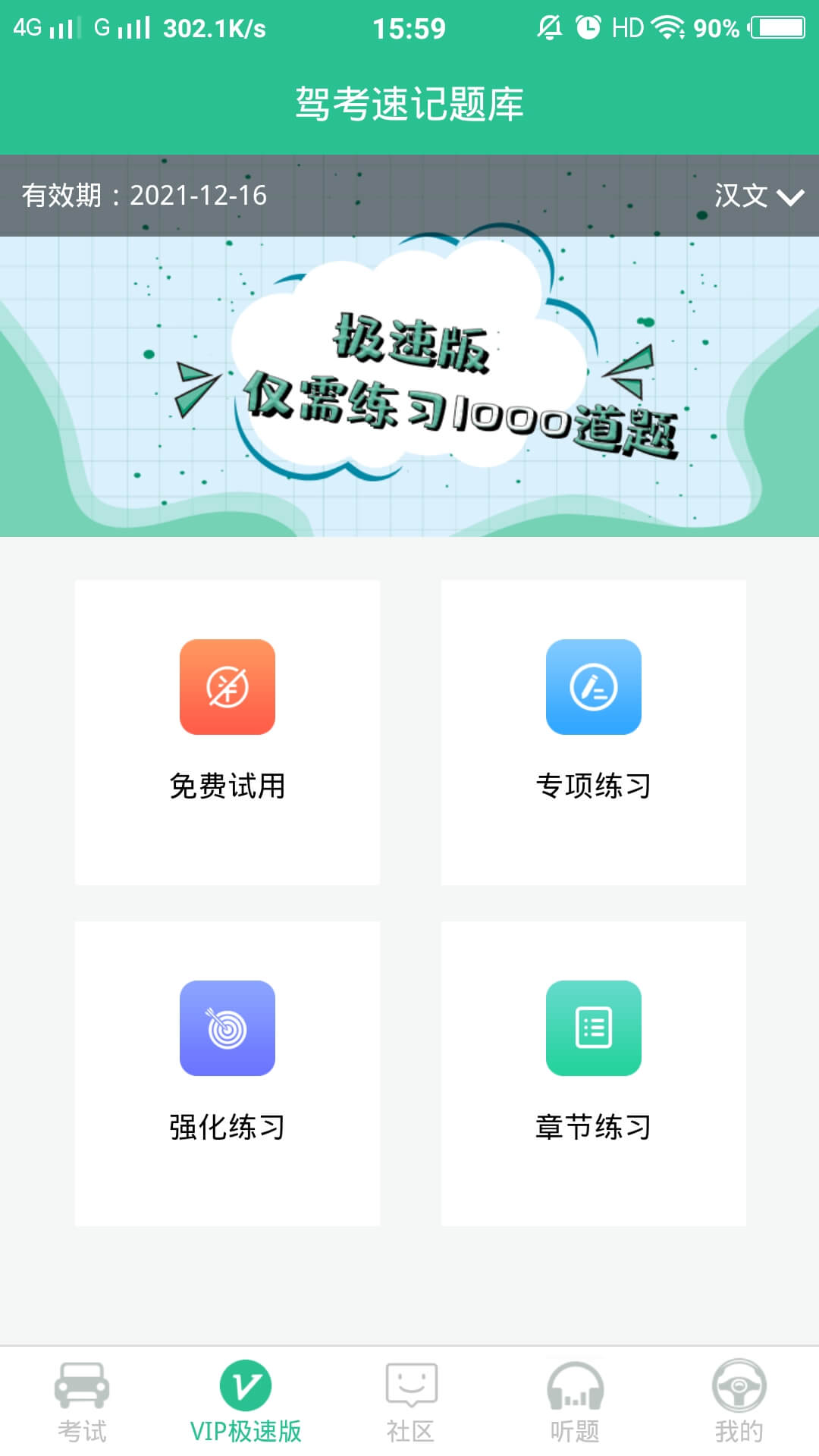Select the VIP极速版 tab

coord(246,1401)
